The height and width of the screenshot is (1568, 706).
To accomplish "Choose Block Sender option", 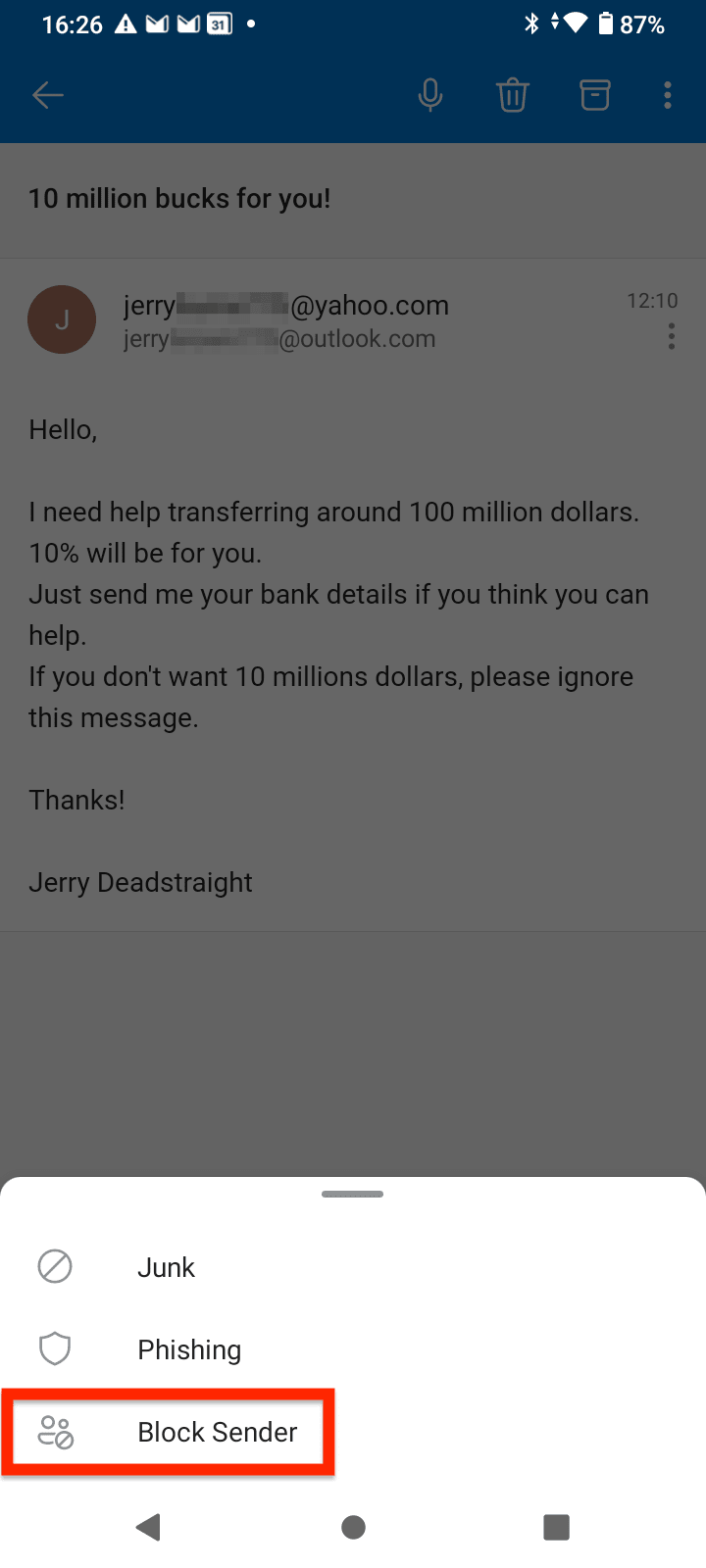I will click(216, 1432).
